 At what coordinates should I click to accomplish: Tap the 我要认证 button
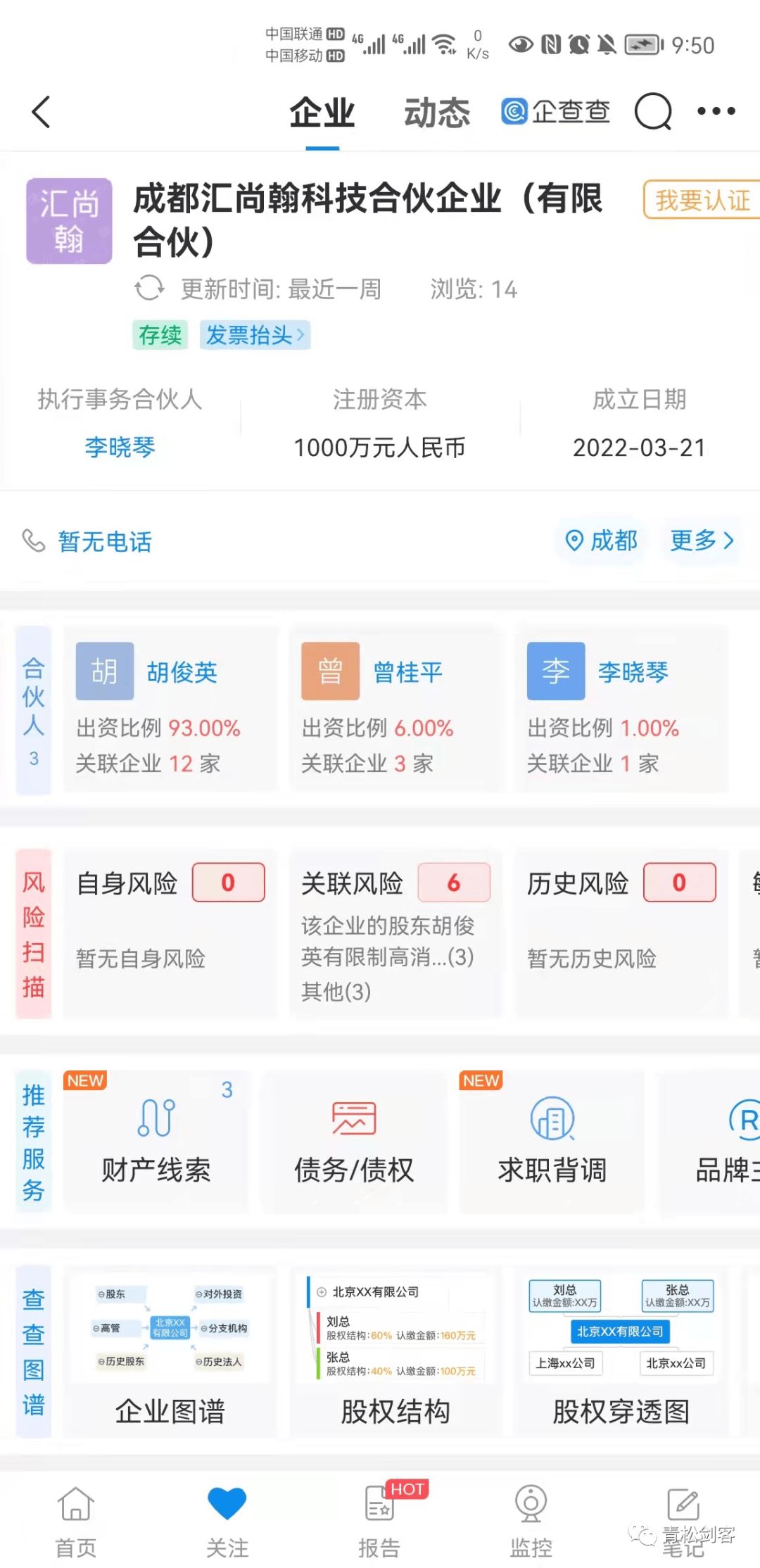702,200
